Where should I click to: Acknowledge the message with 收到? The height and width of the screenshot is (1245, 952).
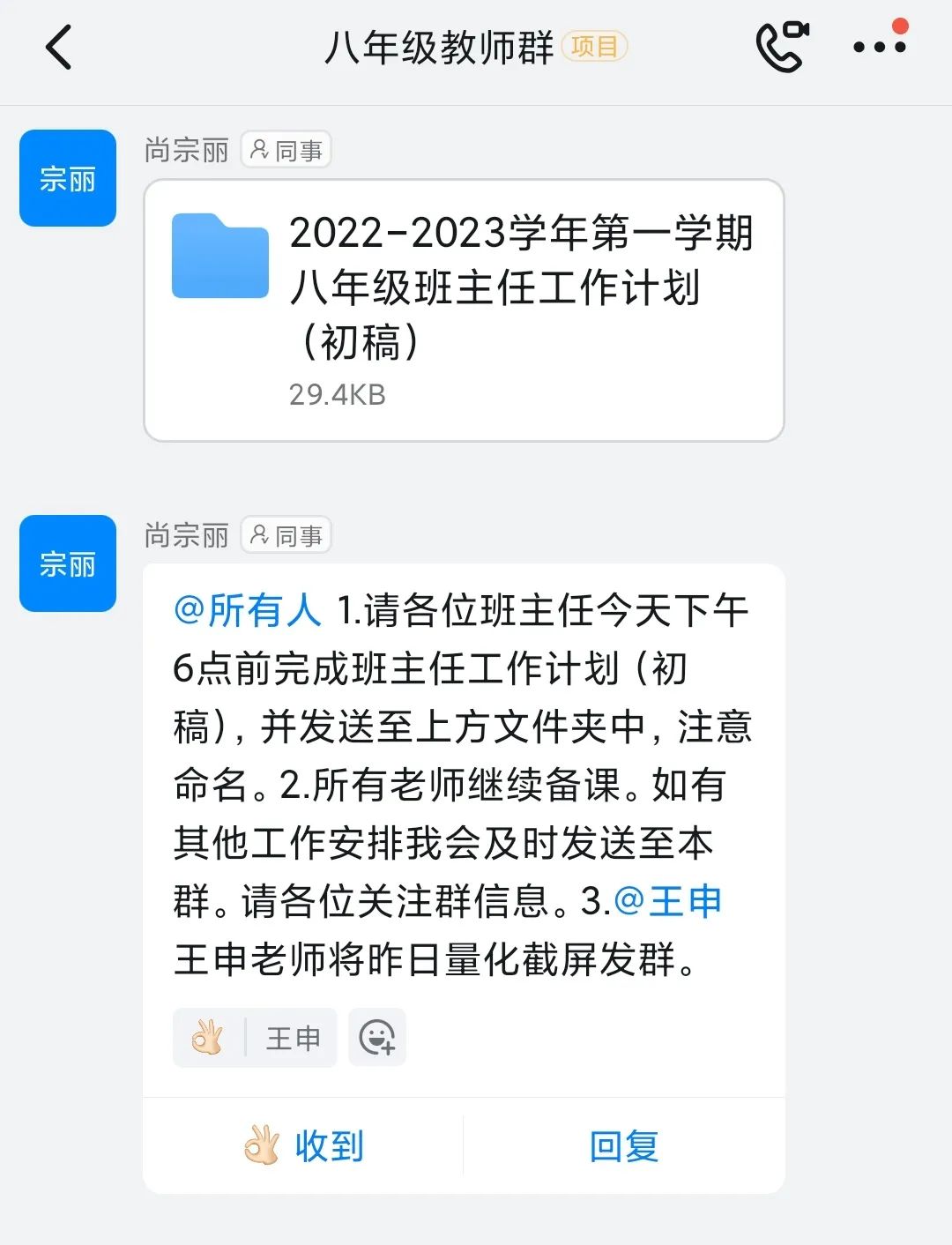click(x=303, y=1146)
